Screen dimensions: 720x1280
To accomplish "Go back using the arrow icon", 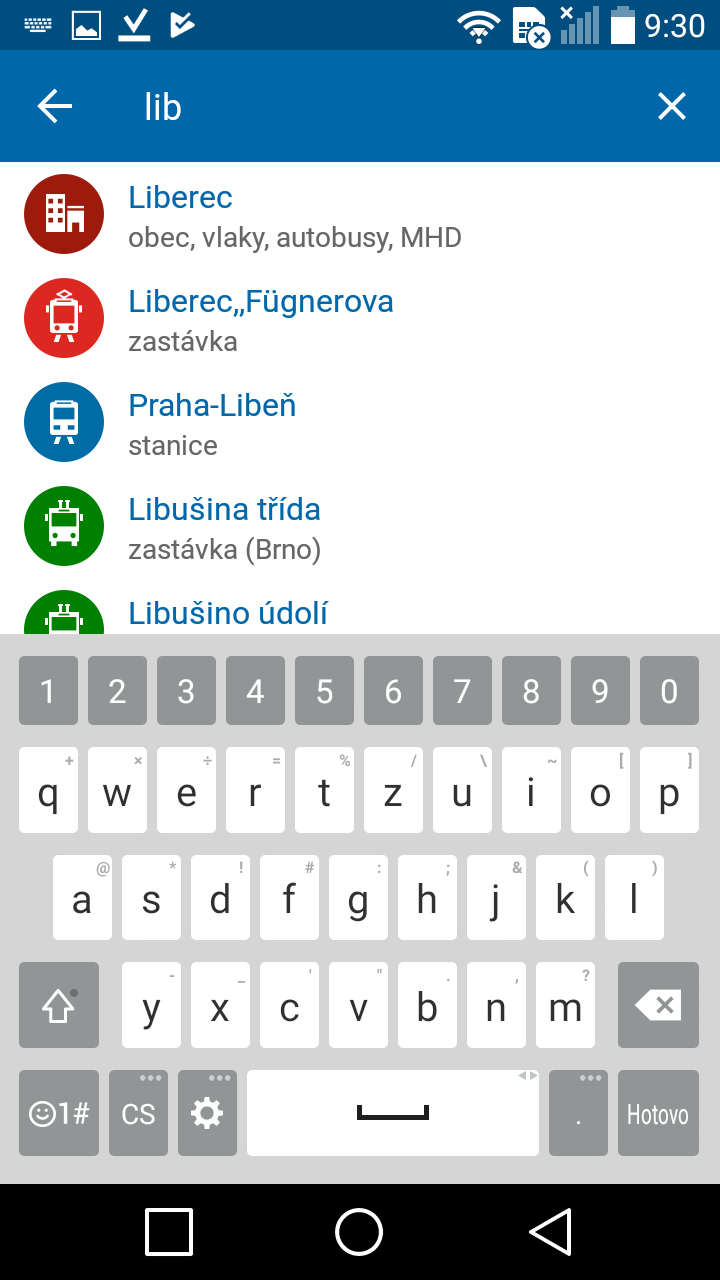I will point(55,106).
